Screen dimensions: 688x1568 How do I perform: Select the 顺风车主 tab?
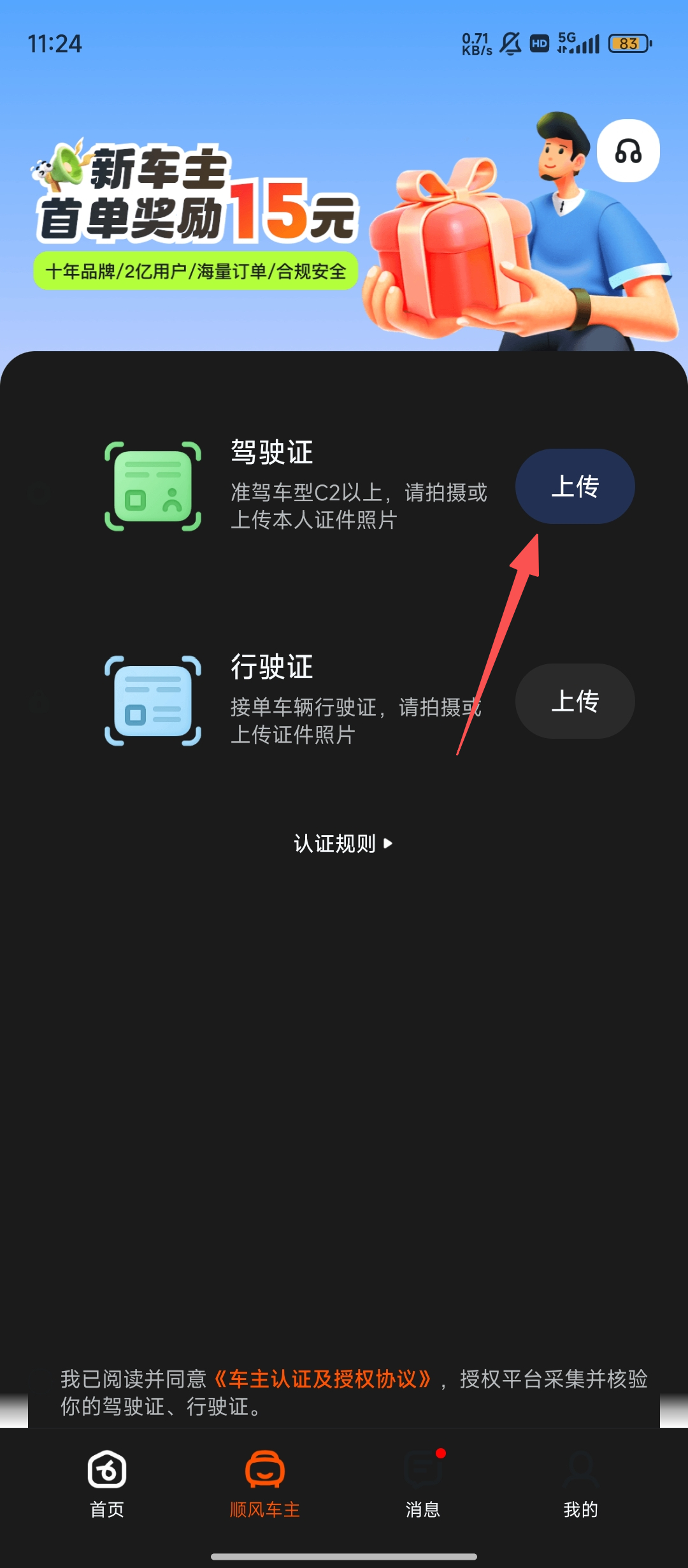click(x=265, y=1483)
